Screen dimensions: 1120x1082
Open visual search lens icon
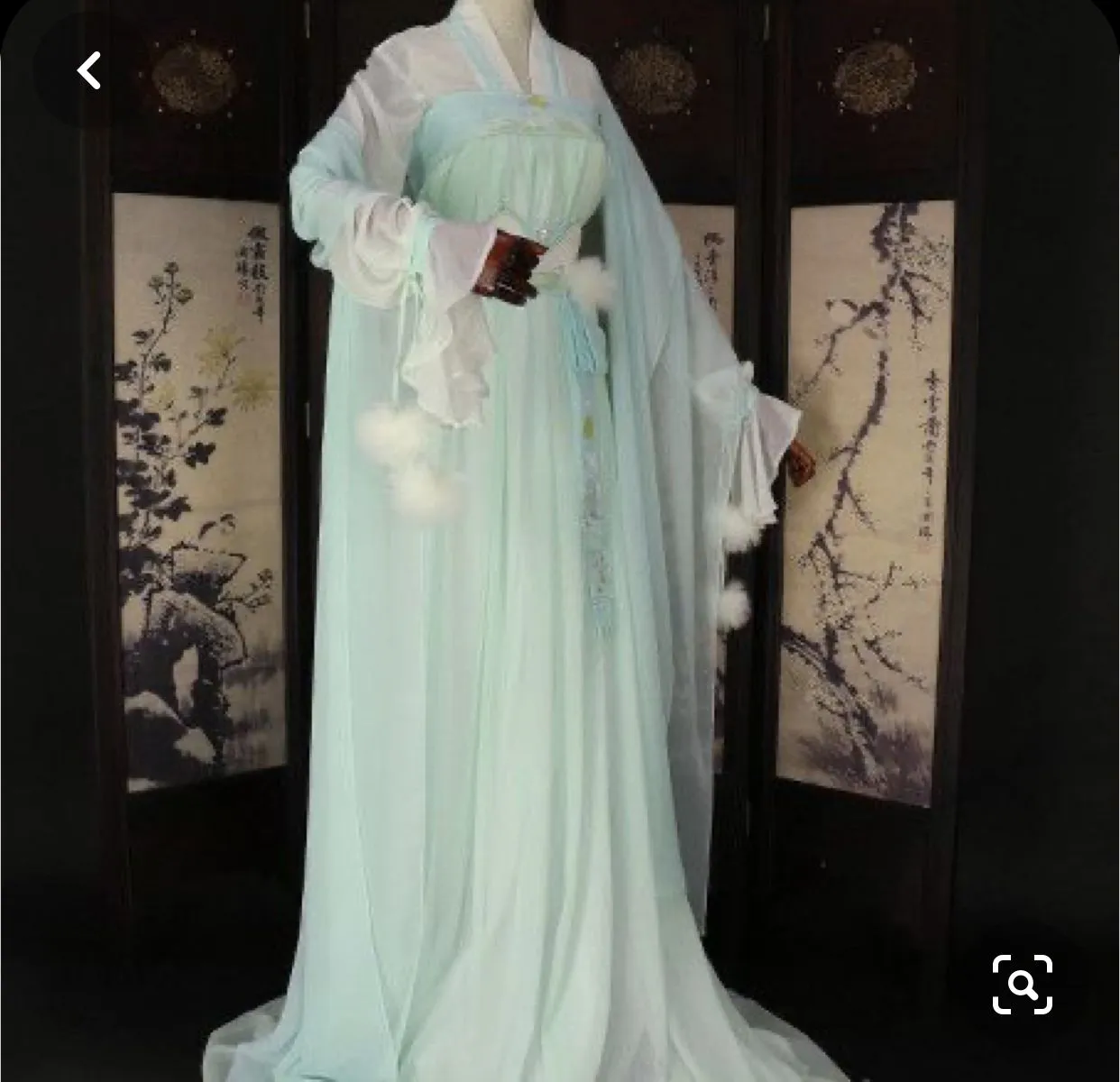1022,985
